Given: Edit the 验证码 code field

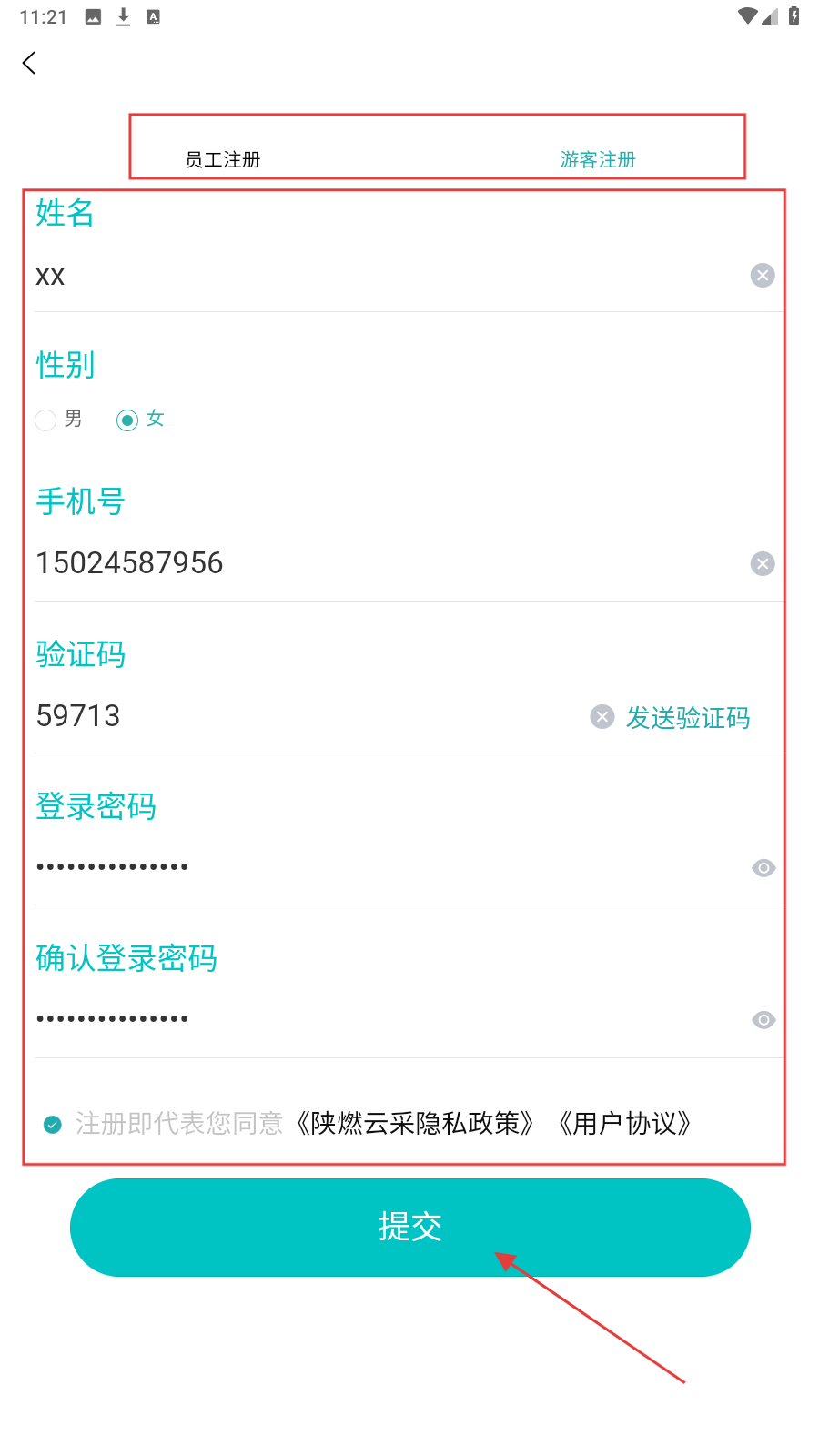Looking at the screenshot, I should pos(300,717).
